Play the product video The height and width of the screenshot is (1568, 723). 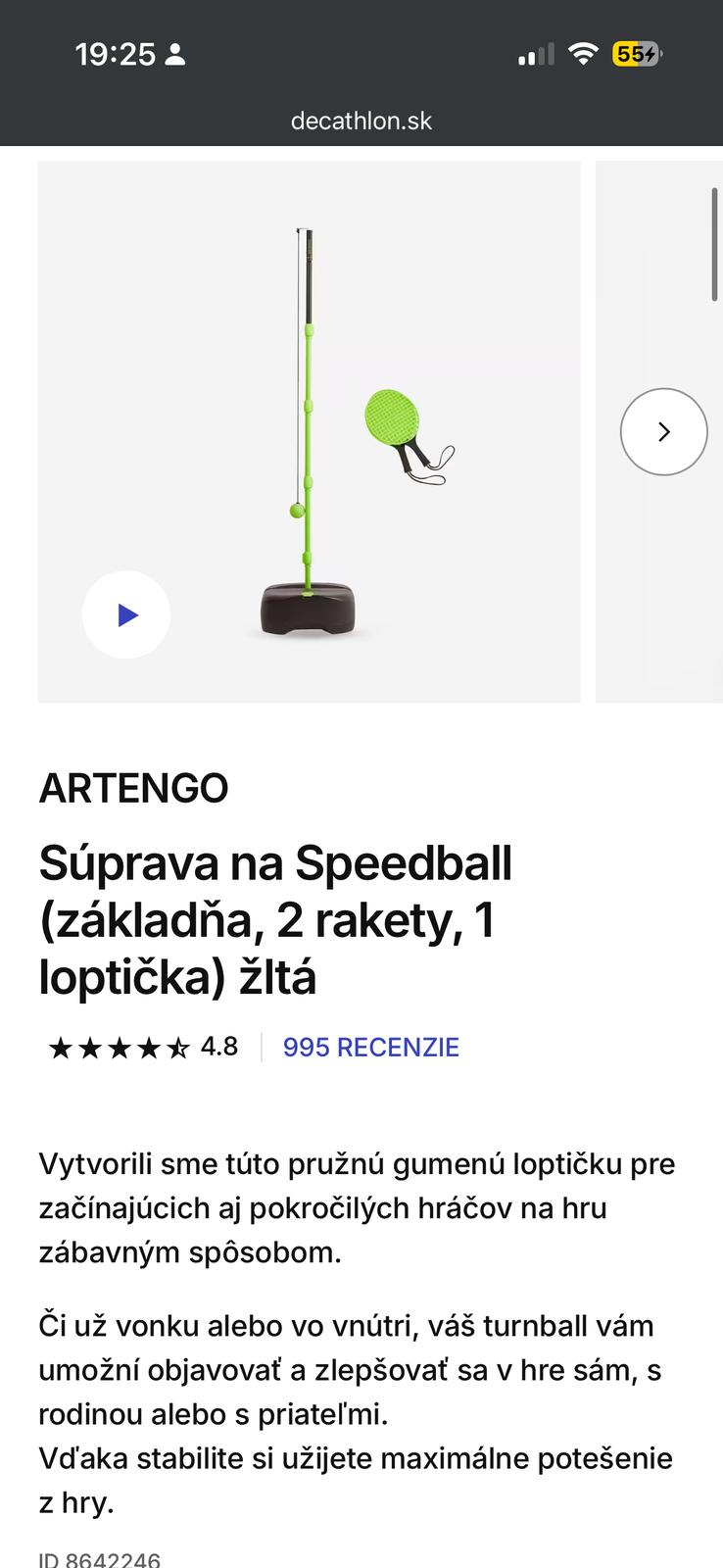pos(126,614)
